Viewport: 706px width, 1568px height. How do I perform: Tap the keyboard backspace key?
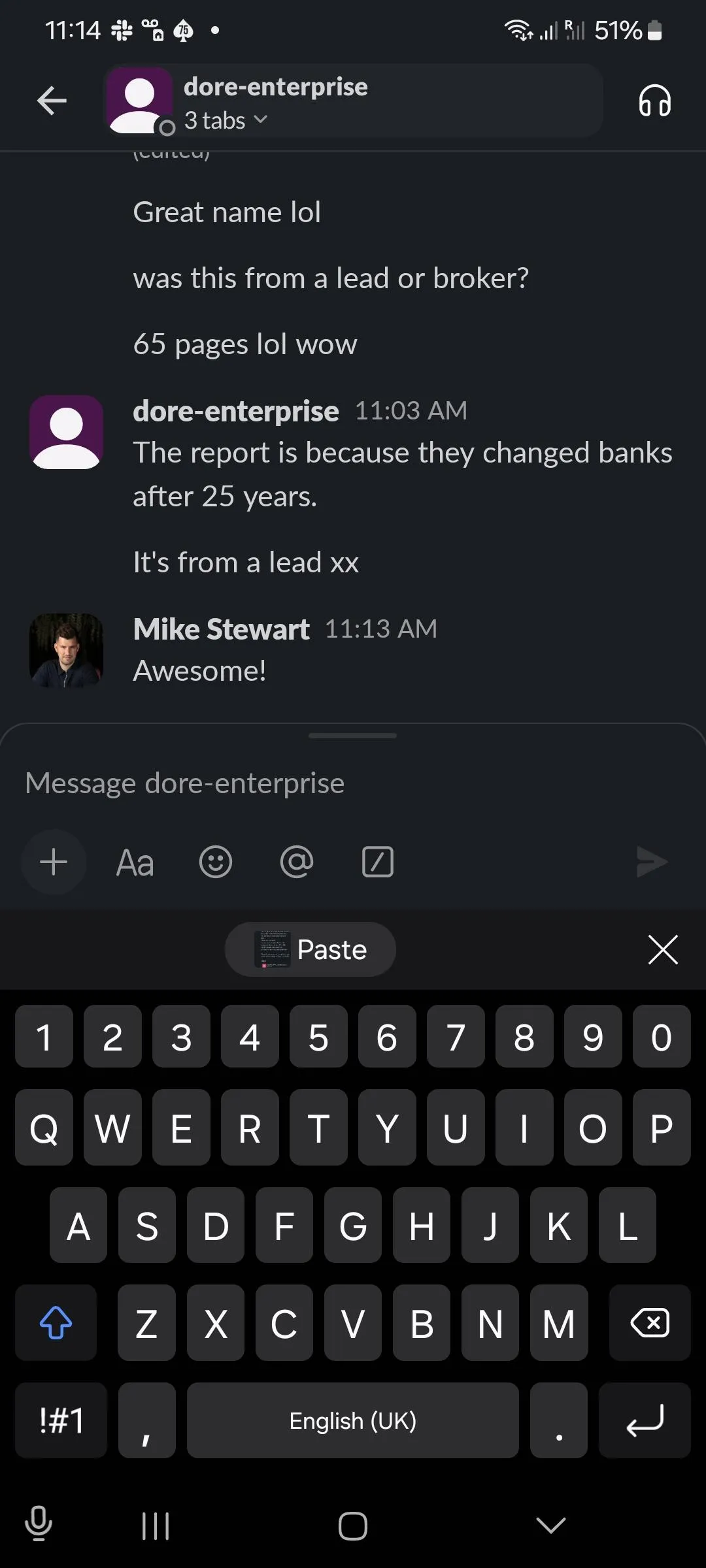click(650, 1322)
